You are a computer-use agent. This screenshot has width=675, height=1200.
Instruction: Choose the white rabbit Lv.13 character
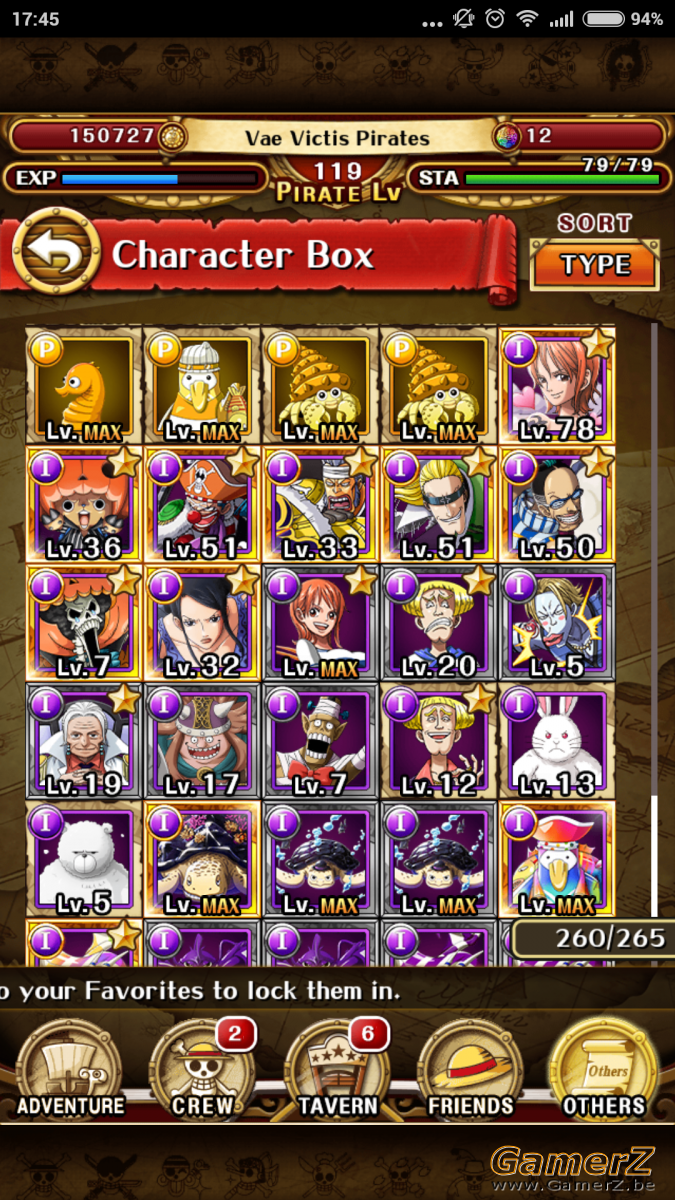[x=557, y=741]
